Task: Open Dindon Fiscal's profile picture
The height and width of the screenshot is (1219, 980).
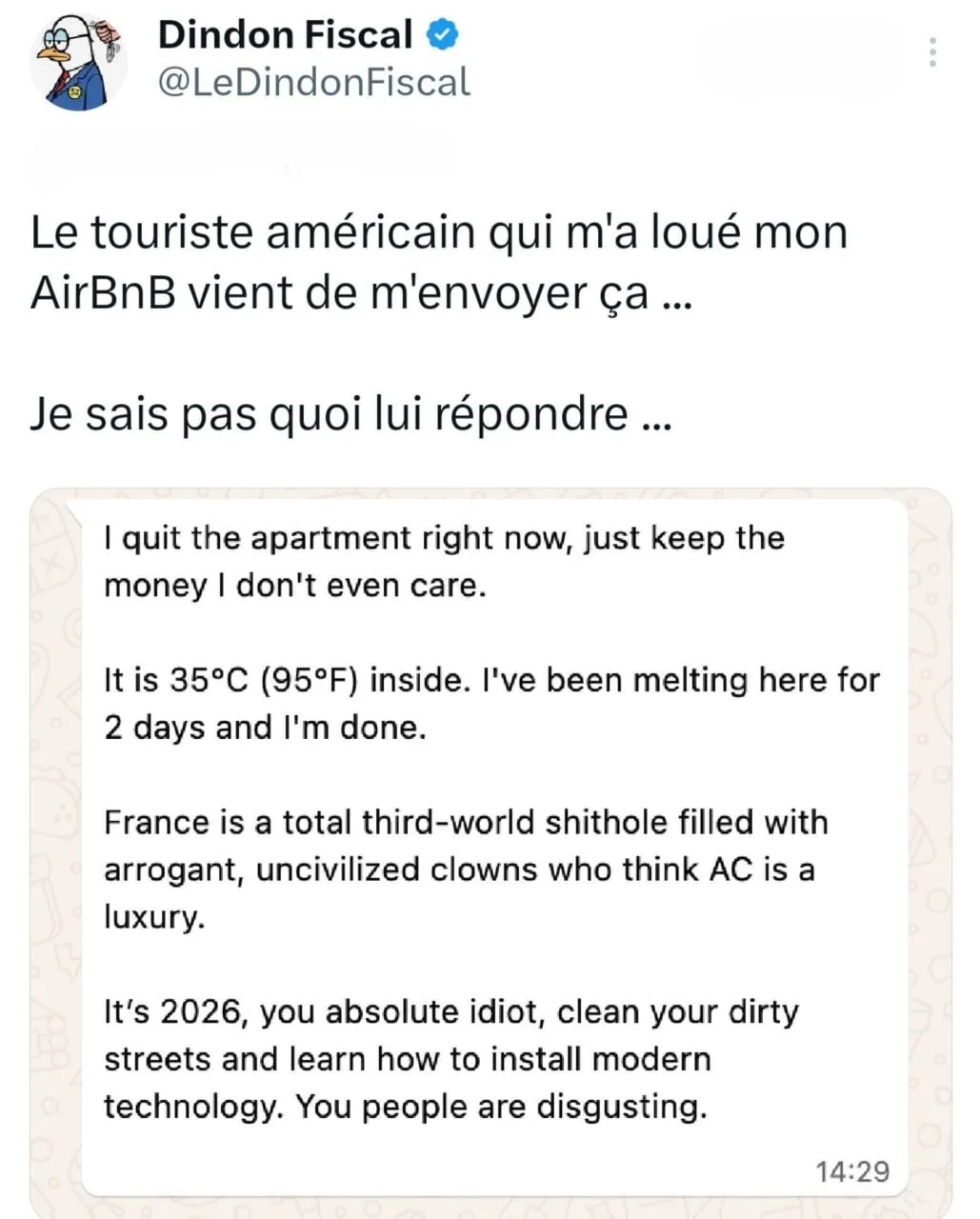Action: [x=79, y=63]
